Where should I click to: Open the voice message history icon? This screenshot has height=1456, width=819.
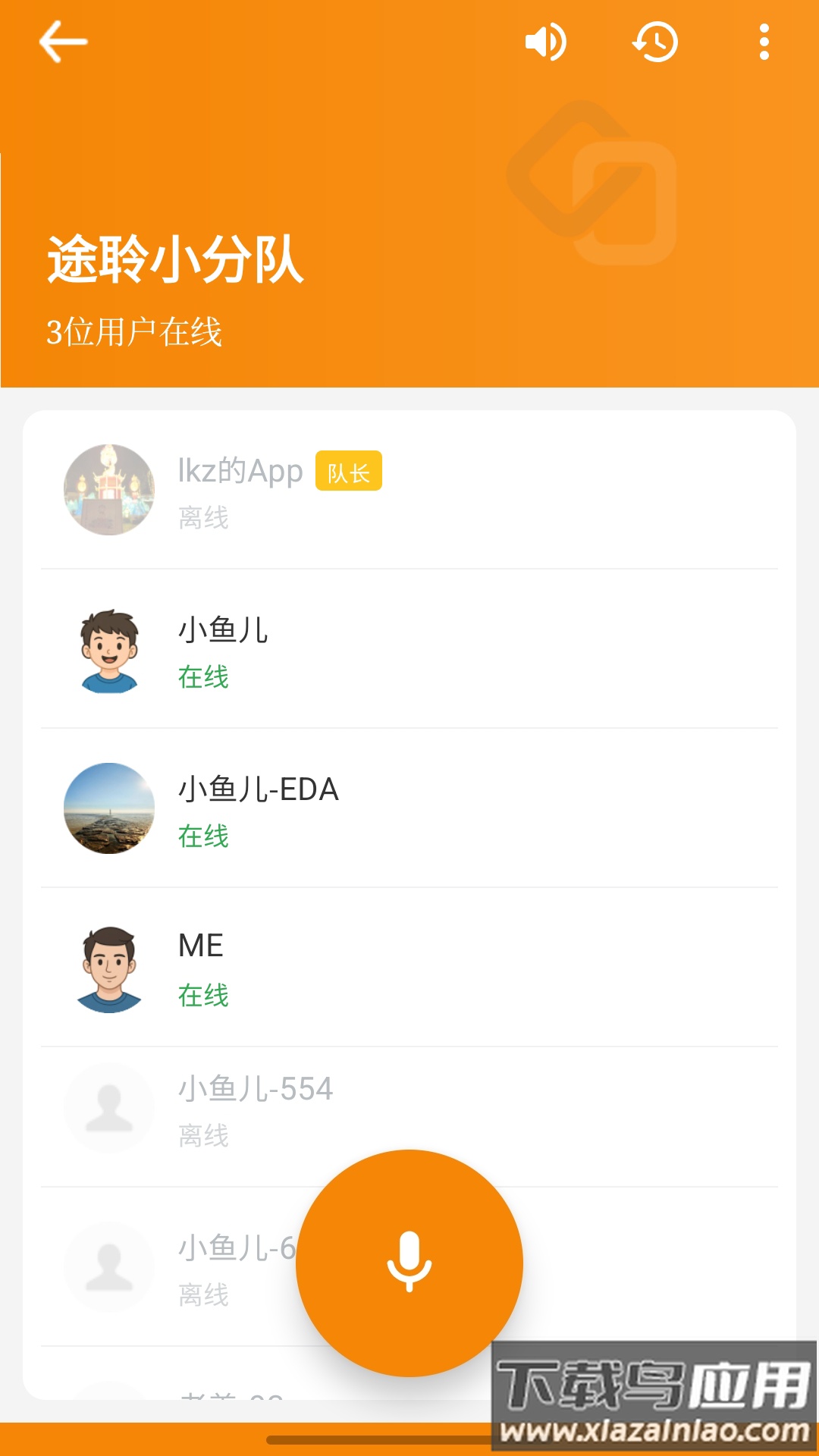(x=654, y=42)
